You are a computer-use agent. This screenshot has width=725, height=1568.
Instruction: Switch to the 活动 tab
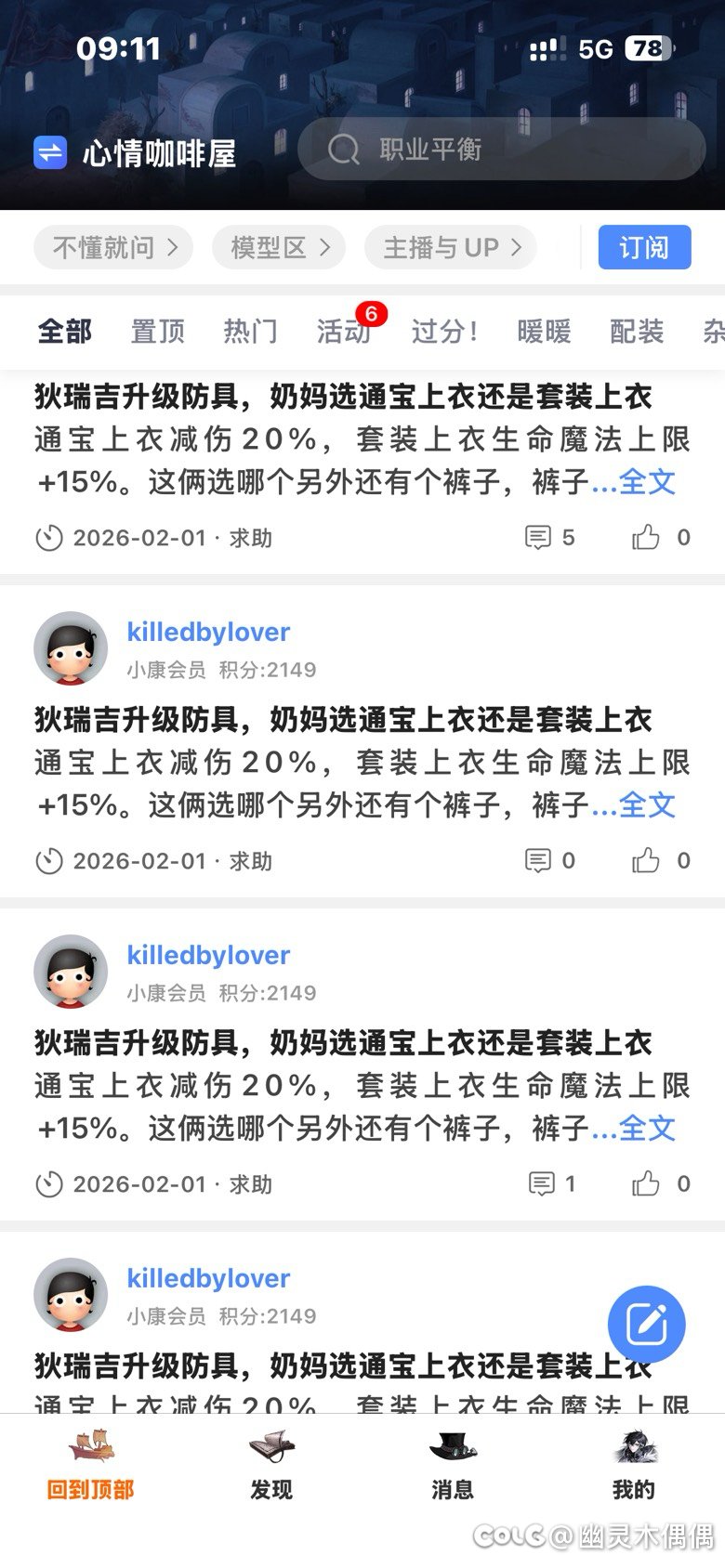pyautogui.click(x=343, y=332)
